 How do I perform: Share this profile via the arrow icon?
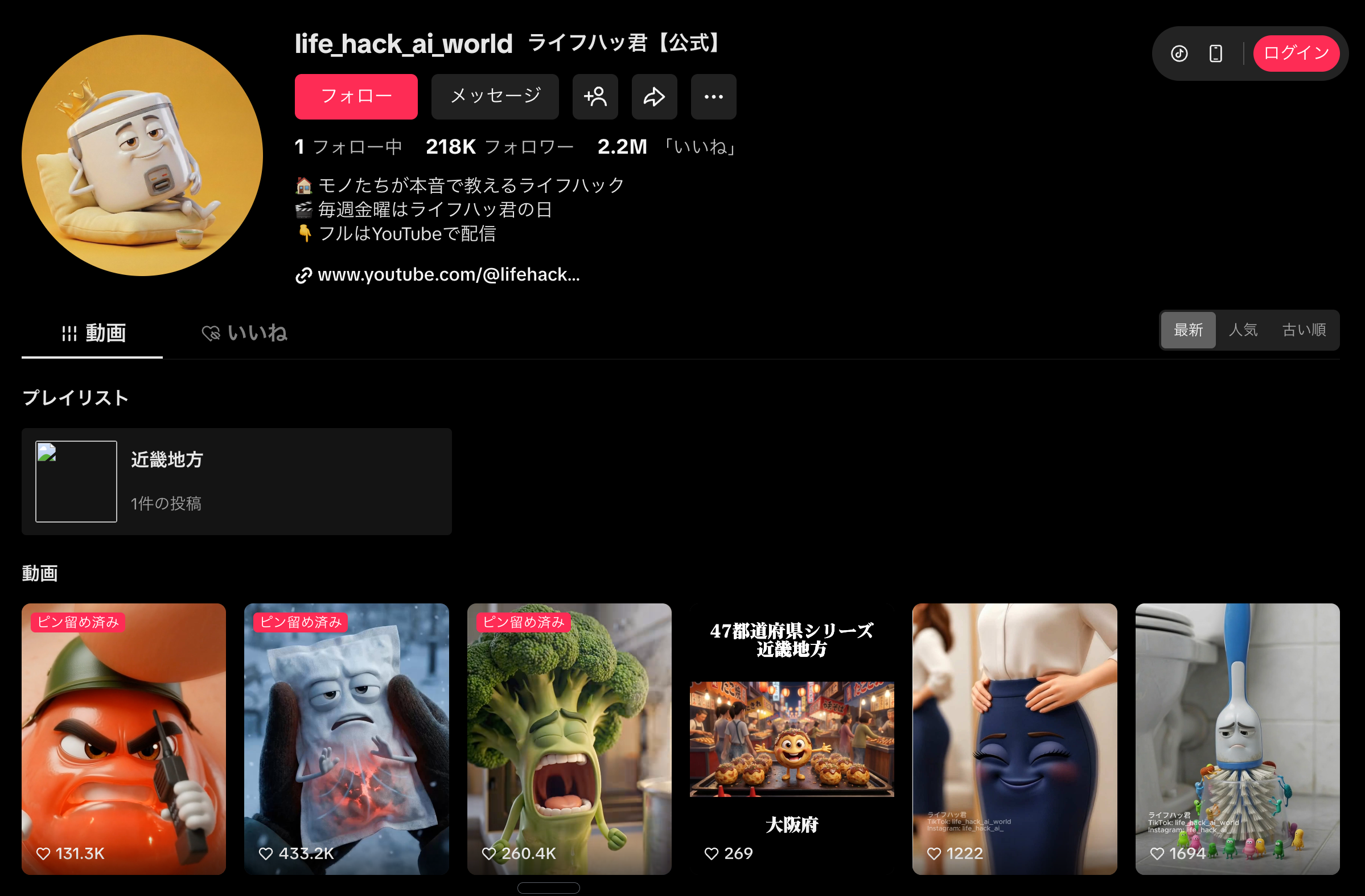pyautogui.click(x=654, y=96)
